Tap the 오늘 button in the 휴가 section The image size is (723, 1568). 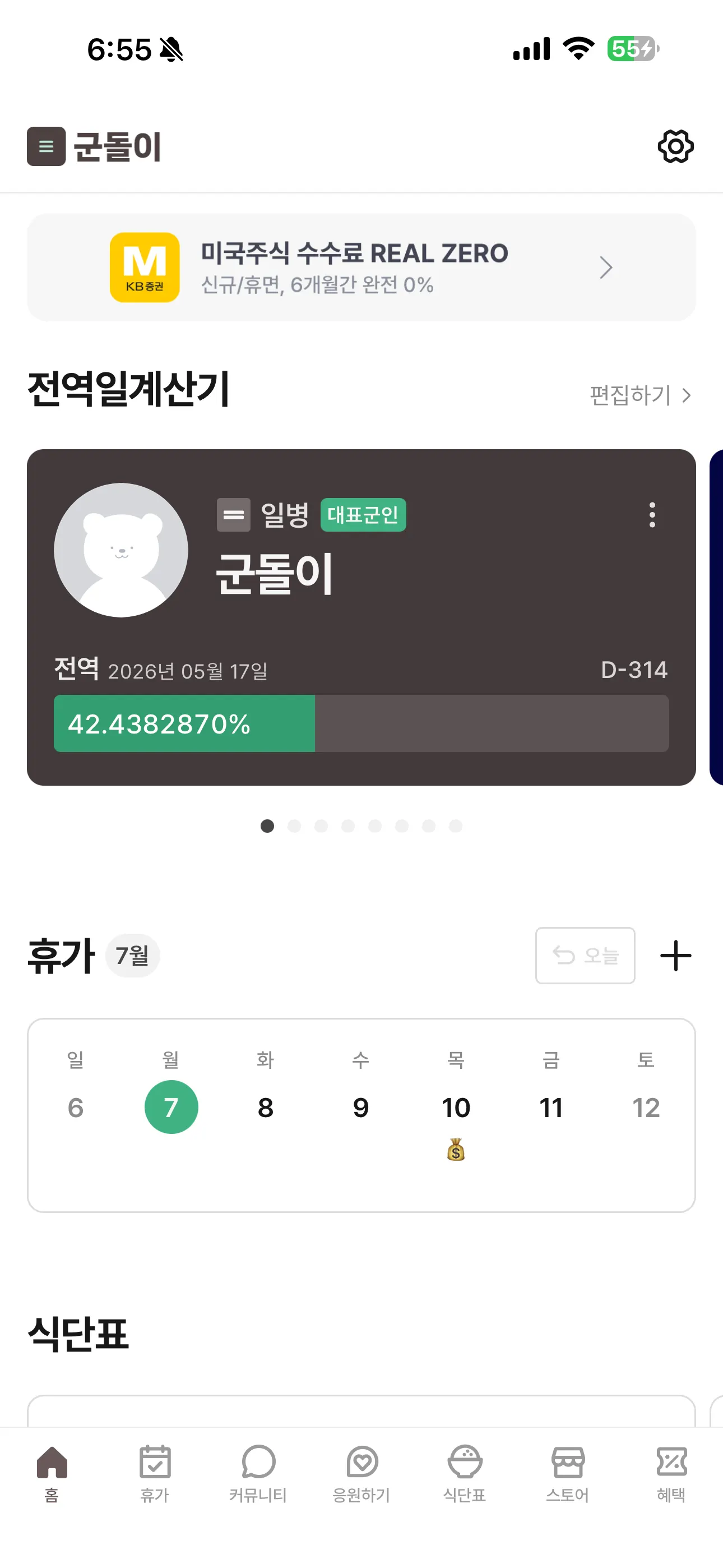585,956
